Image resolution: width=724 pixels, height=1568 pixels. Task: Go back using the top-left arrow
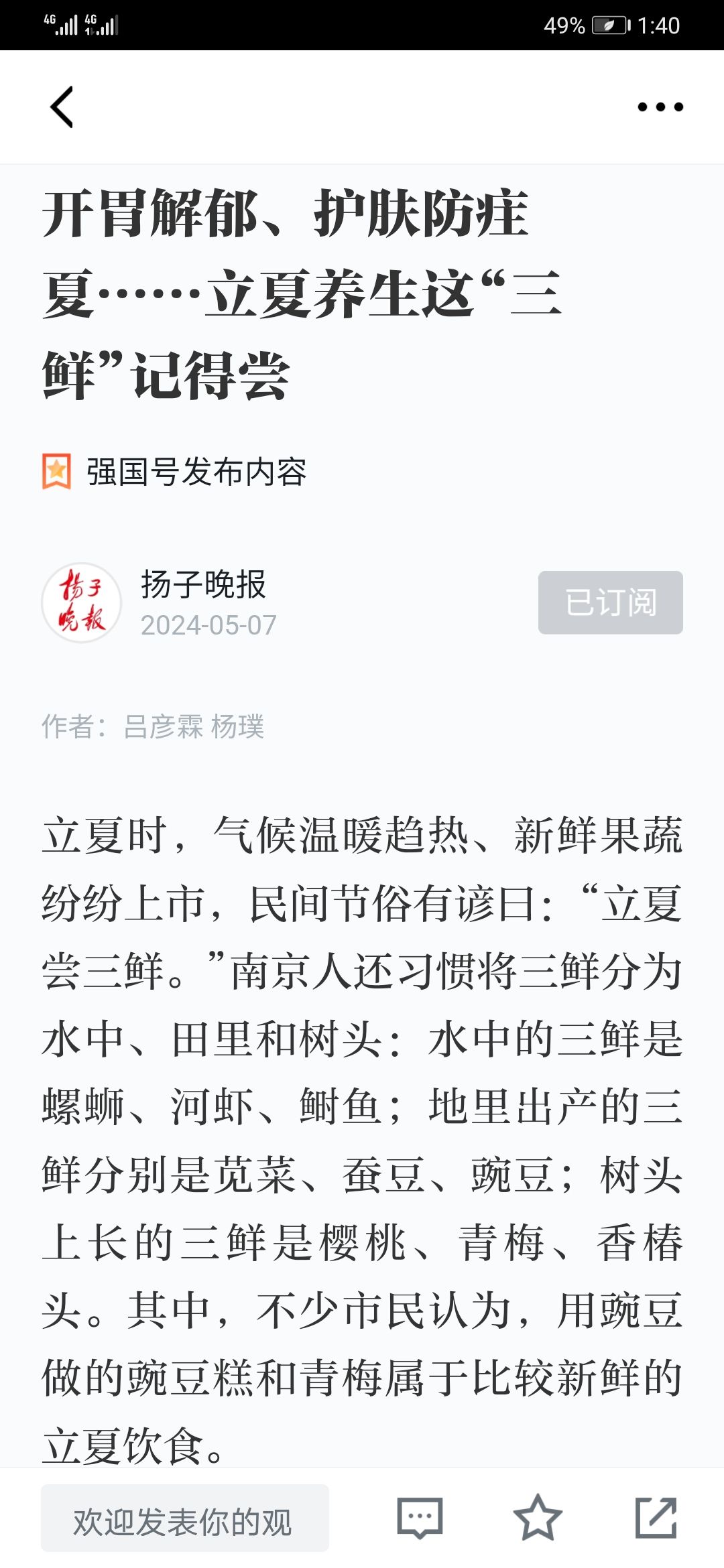click(x=62, y=107)
